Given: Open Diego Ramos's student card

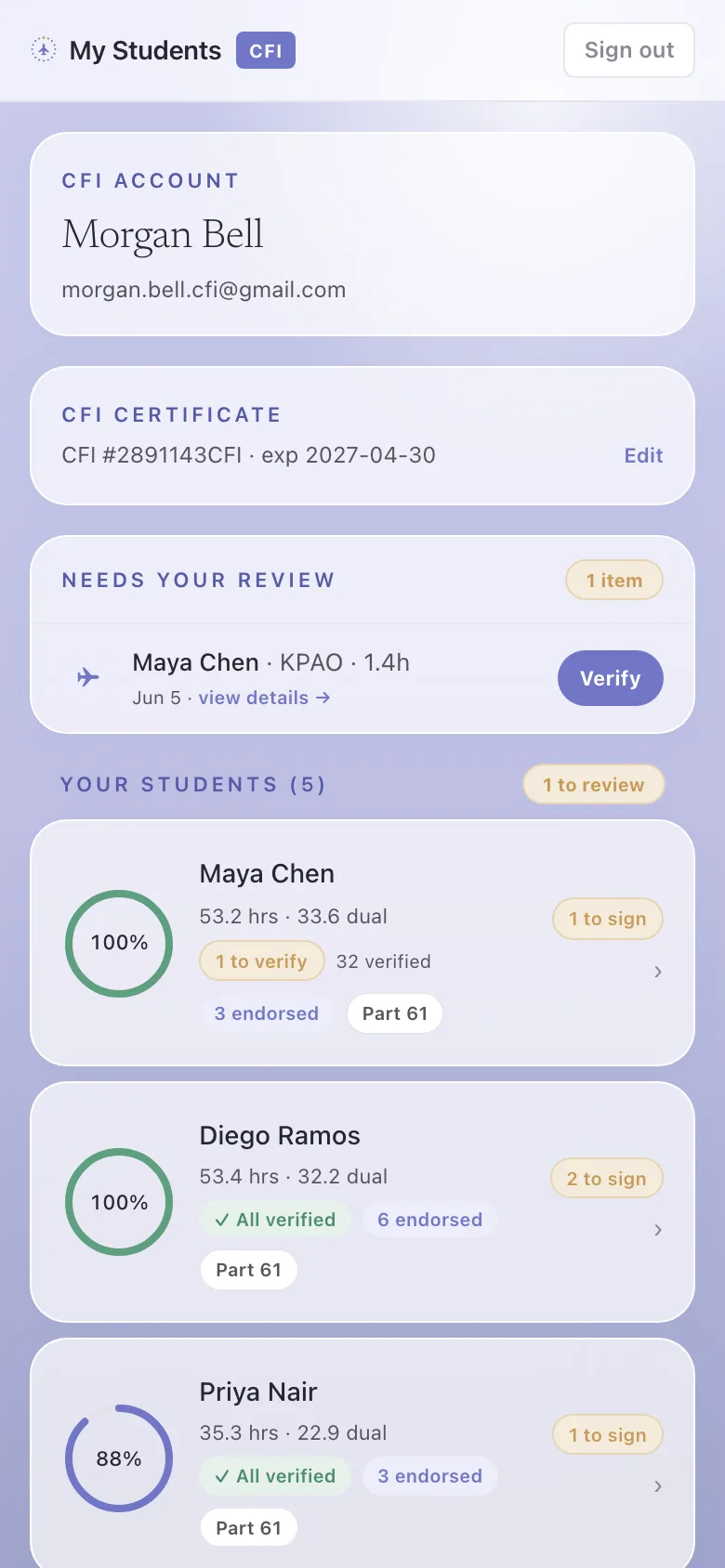Looking at the screenshot, I should [x=362, y=1202].
